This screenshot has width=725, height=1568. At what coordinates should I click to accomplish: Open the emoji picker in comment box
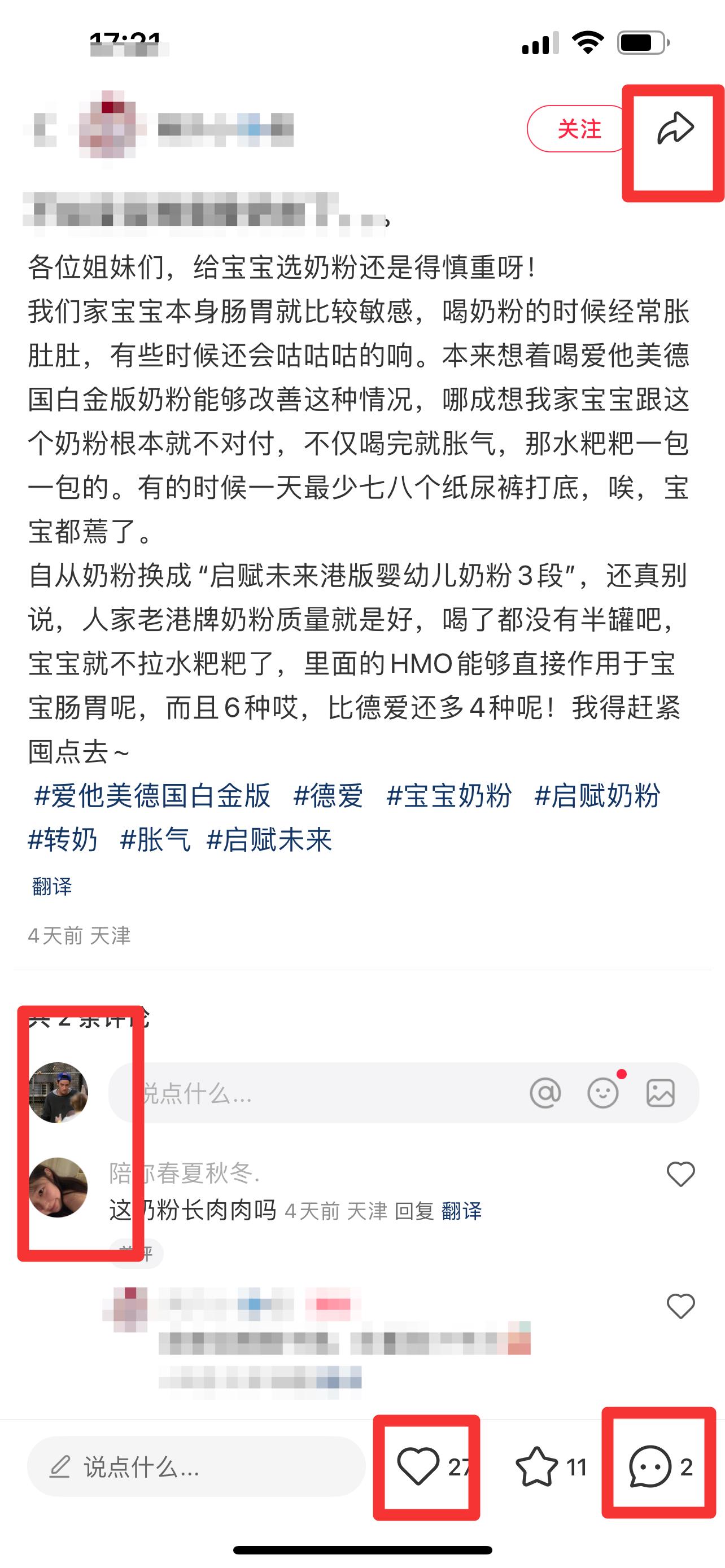pyautogui.click(x=603, y=1093)
